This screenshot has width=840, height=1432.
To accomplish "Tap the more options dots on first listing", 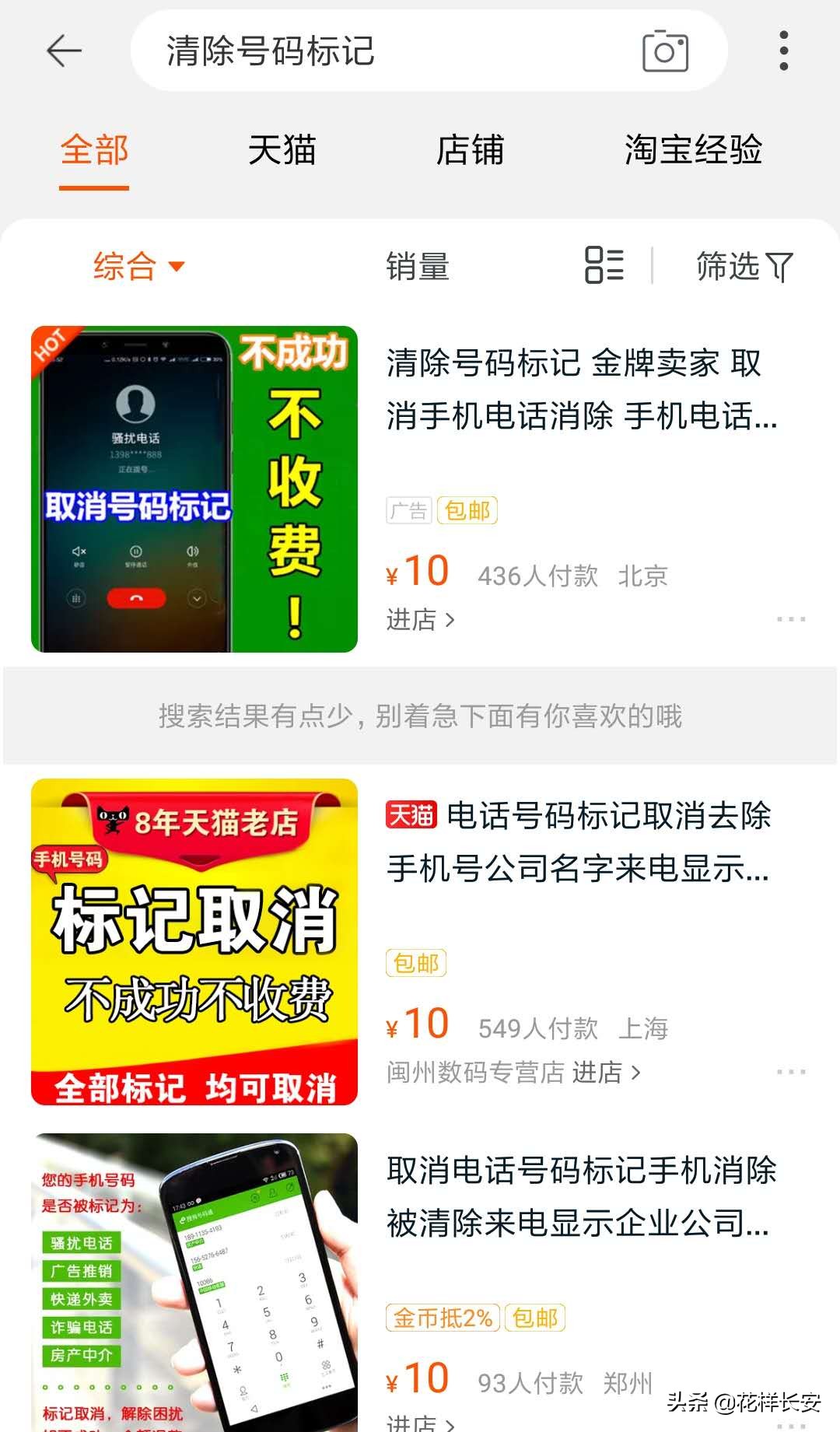I will pos(793,618).
